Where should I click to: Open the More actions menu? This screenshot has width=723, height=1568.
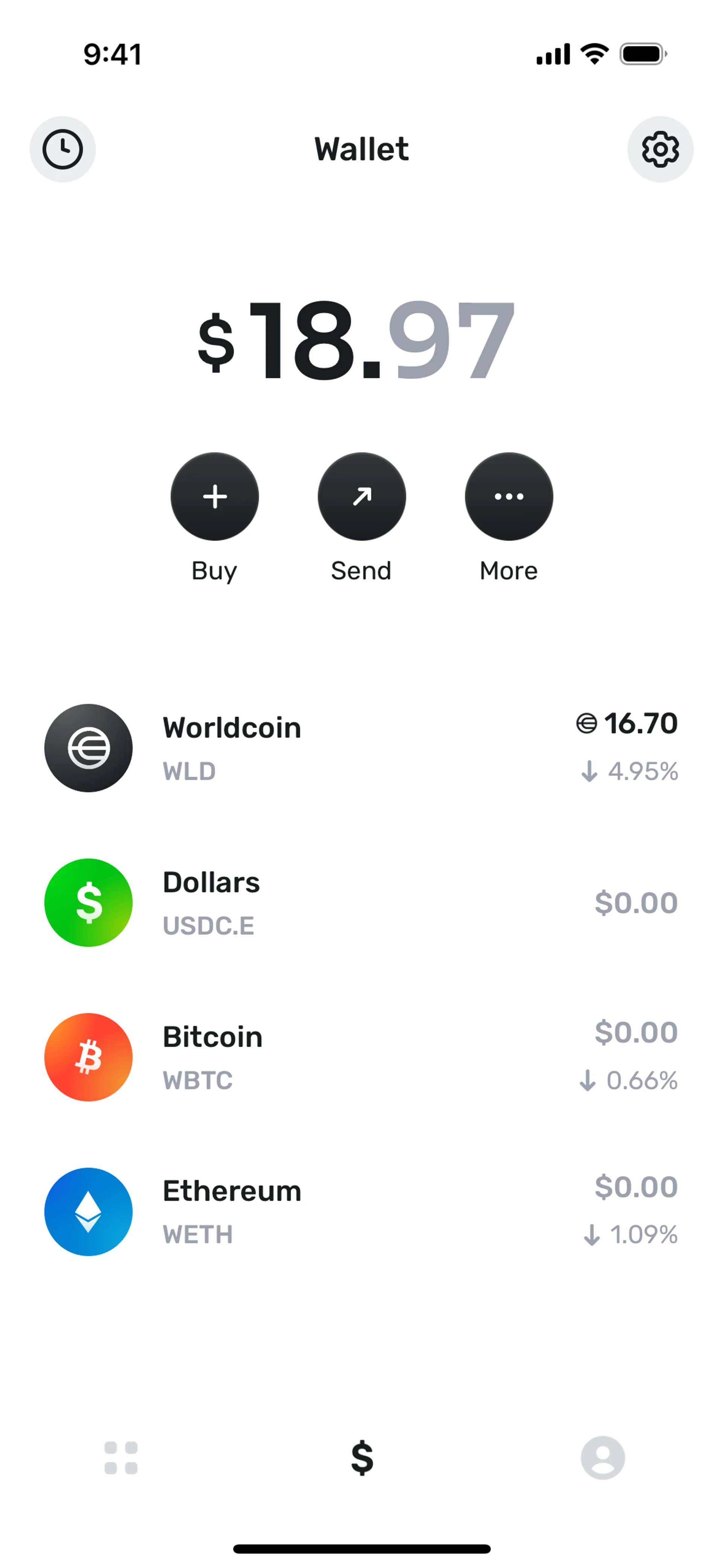pos(509,497)
